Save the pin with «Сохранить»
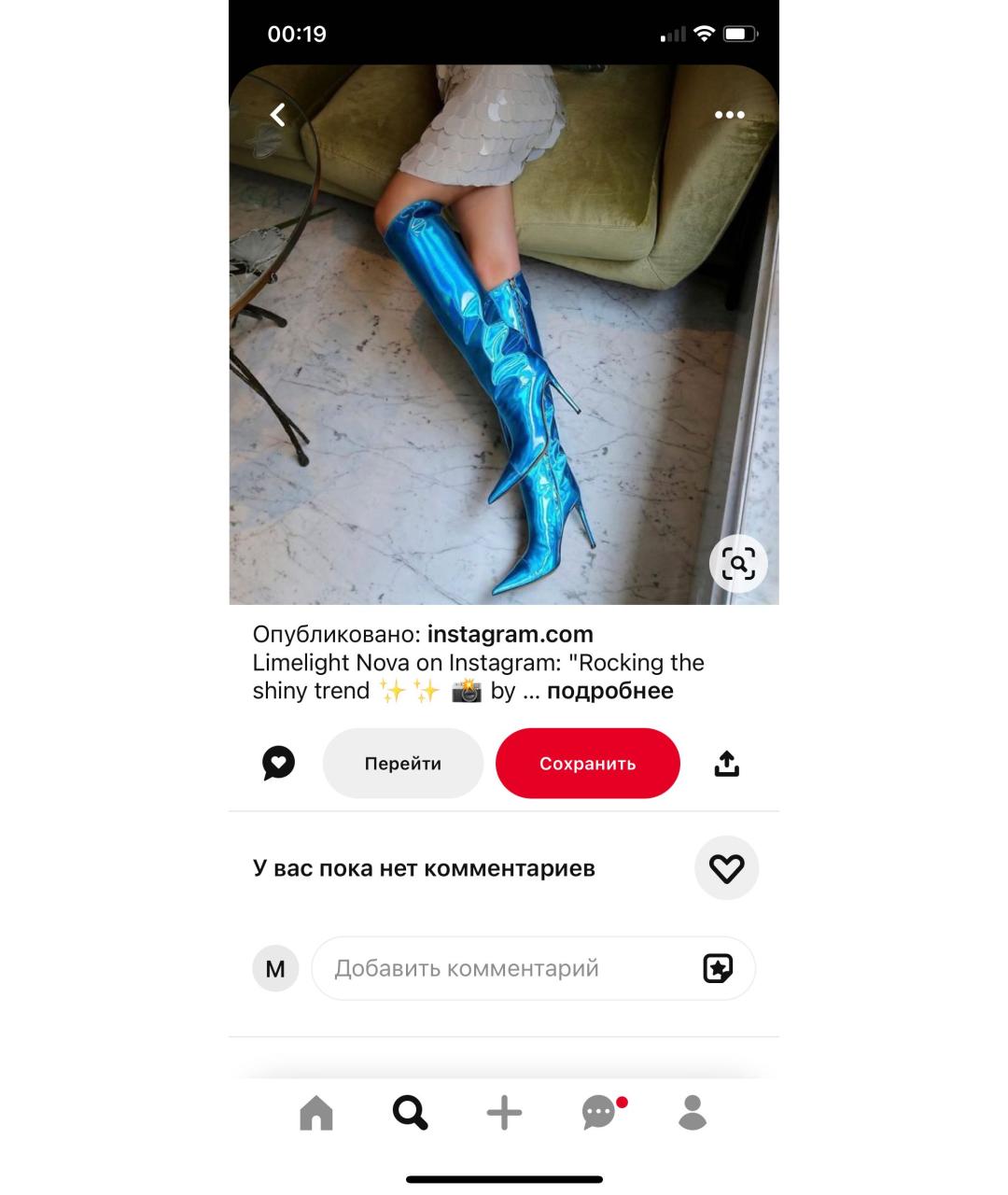Viewport: 1008px width, 1195px height. pyautogui.click(x=587, y=763)
